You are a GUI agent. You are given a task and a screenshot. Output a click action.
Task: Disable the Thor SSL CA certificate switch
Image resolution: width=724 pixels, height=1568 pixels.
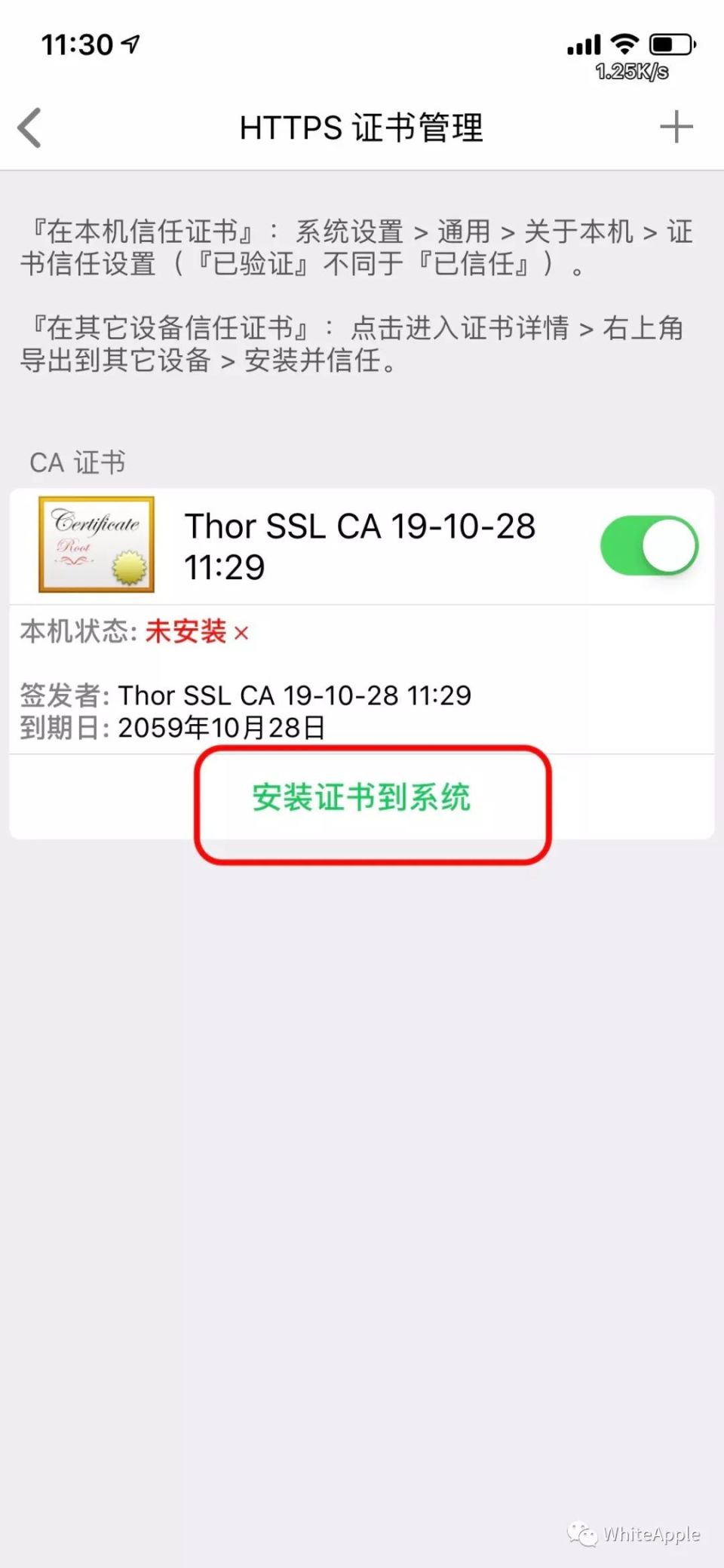[649, 545]
